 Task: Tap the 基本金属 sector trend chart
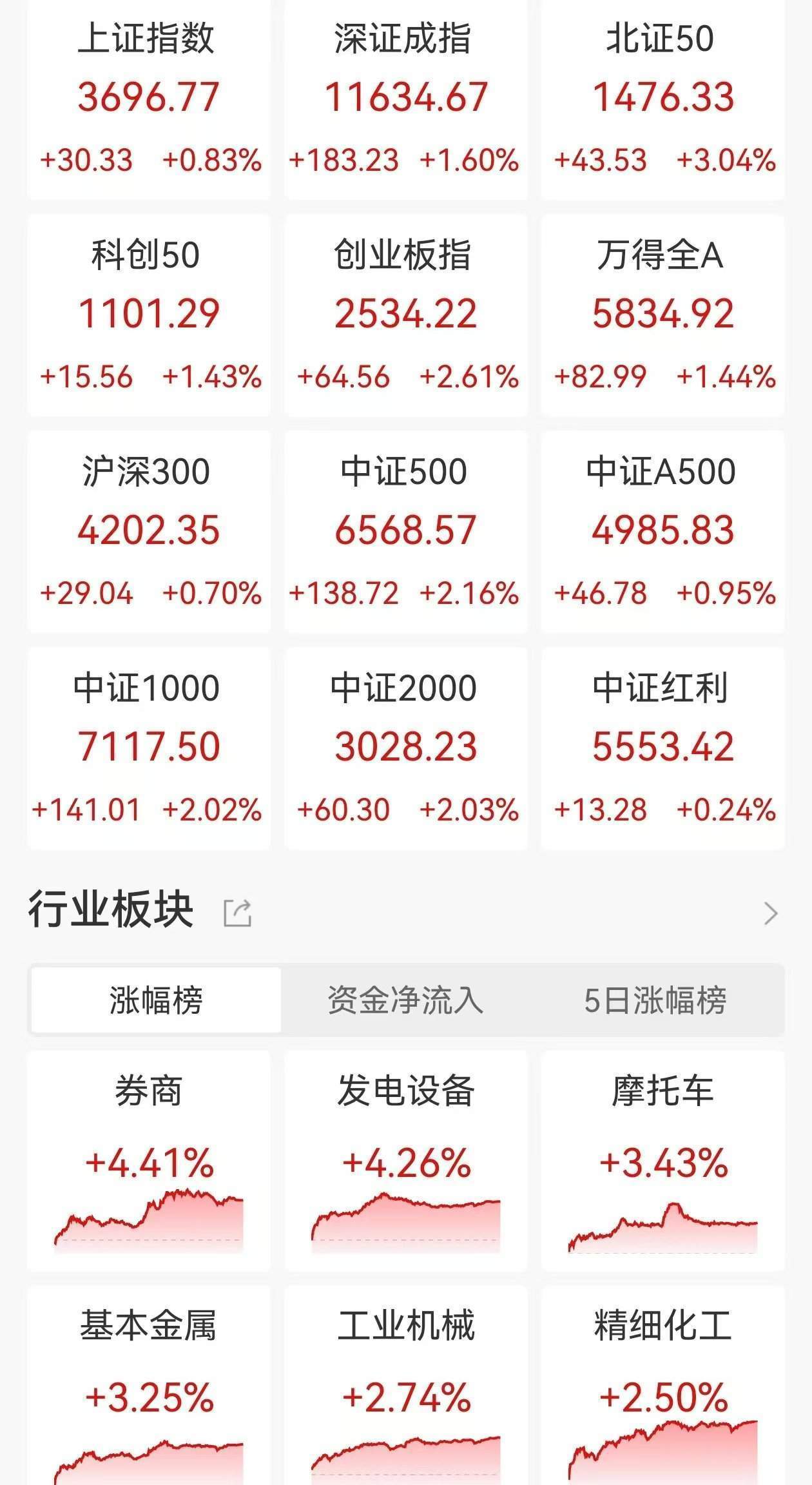[150, 1463]
